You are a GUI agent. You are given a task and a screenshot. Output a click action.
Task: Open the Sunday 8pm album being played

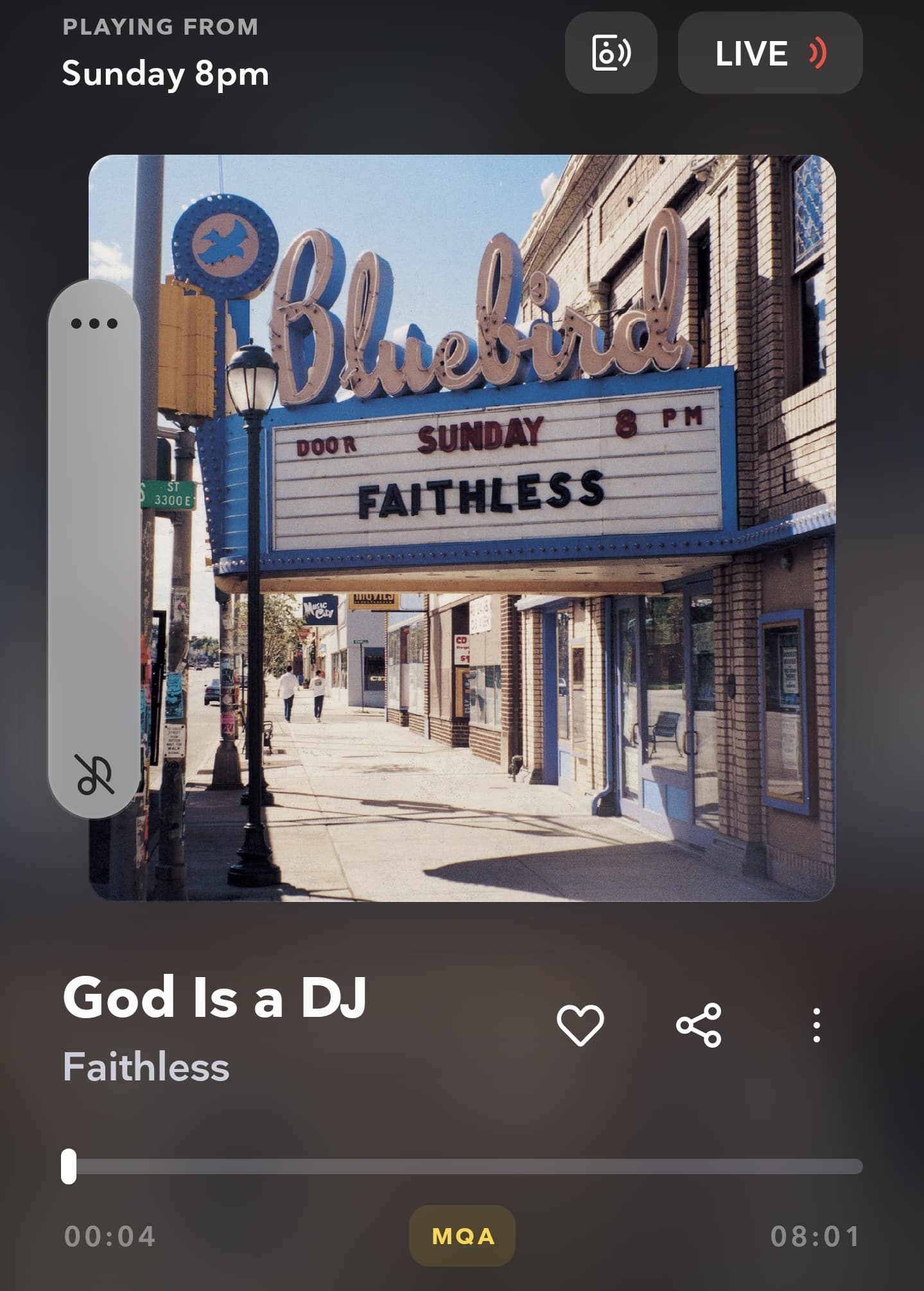click(165, 74)
